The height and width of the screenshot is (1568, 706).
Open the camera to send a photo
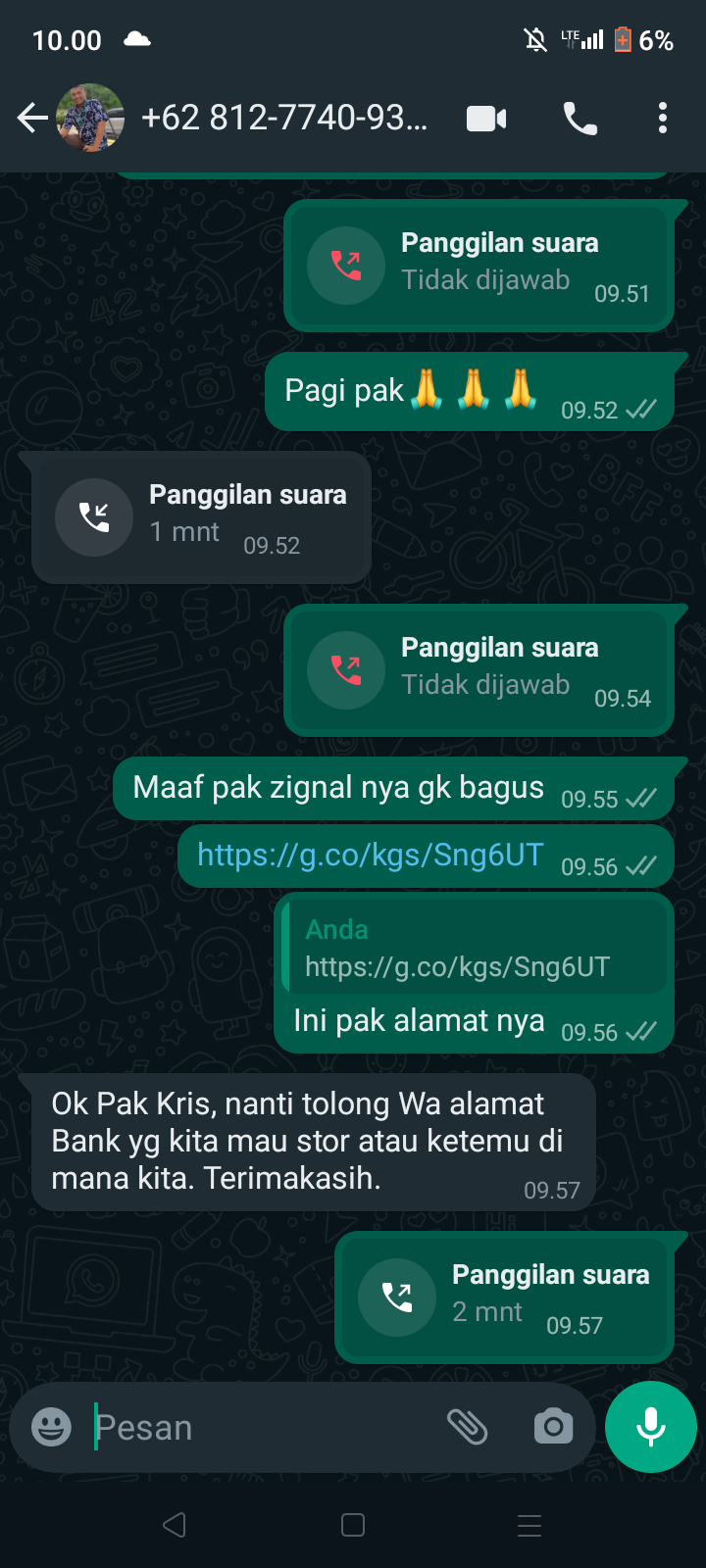(553, 1427)
